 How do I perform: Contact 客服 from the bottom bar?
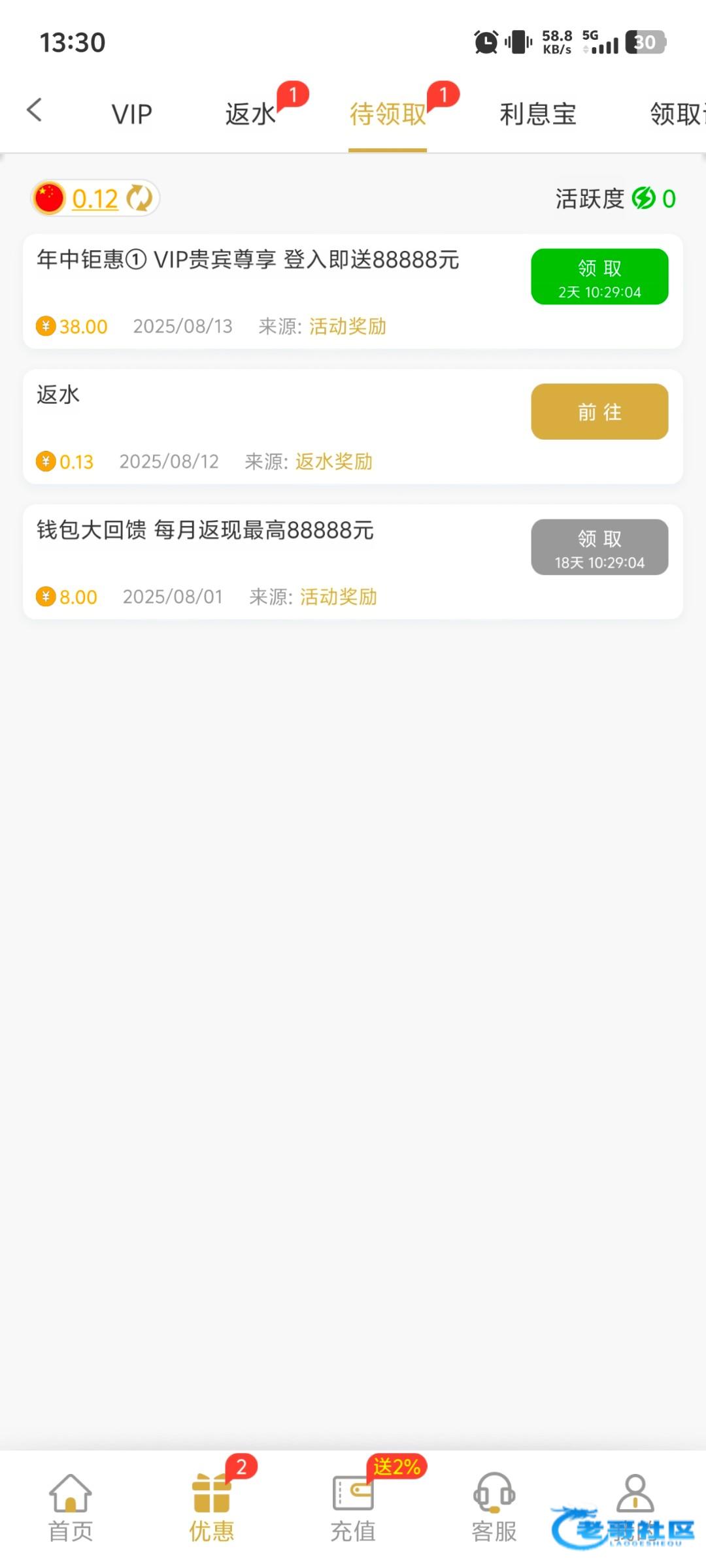pos(494,1508)
